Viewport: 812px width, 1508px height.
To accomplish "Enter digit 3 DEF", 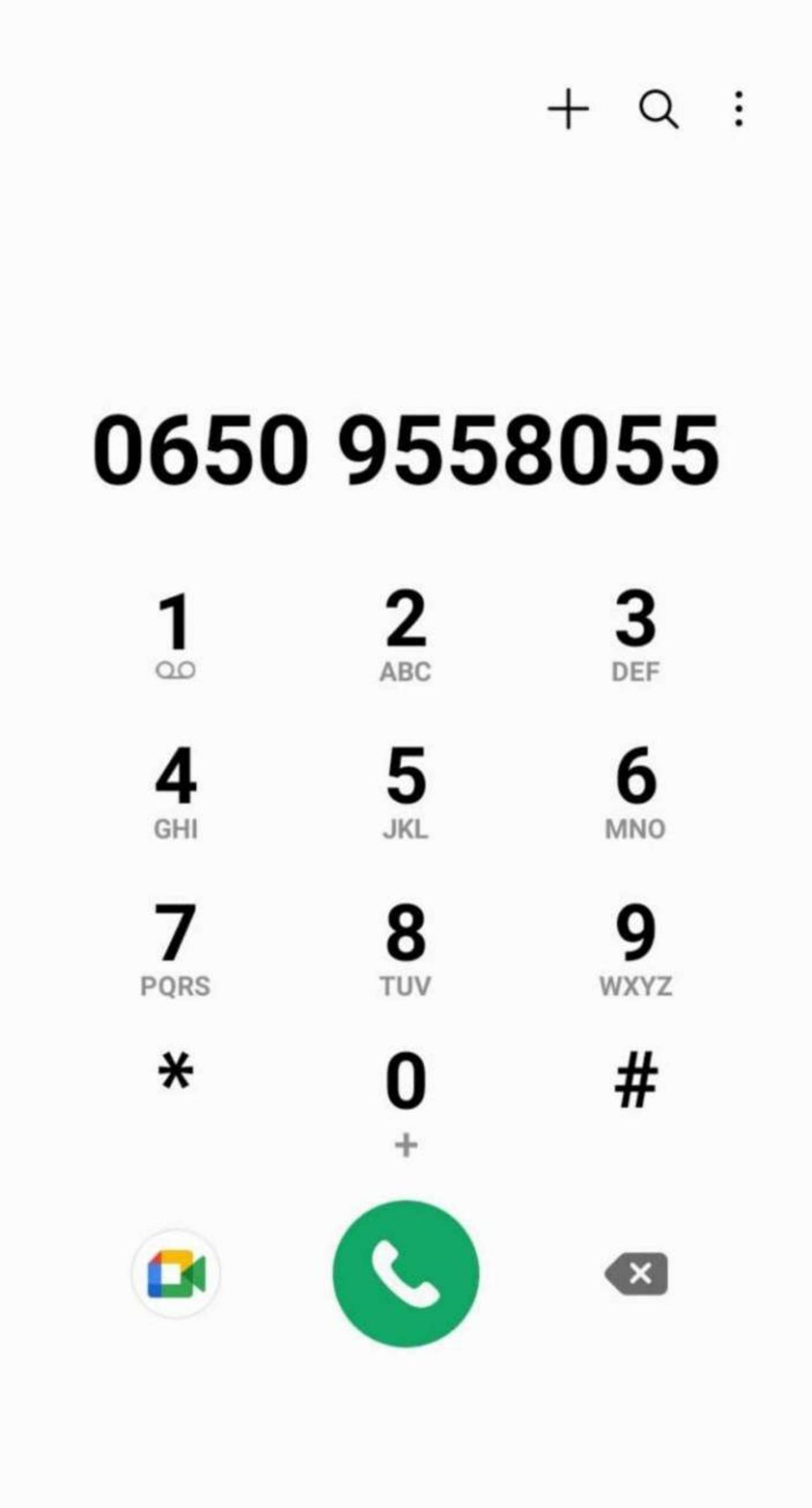I will click(x=635, y=635).
